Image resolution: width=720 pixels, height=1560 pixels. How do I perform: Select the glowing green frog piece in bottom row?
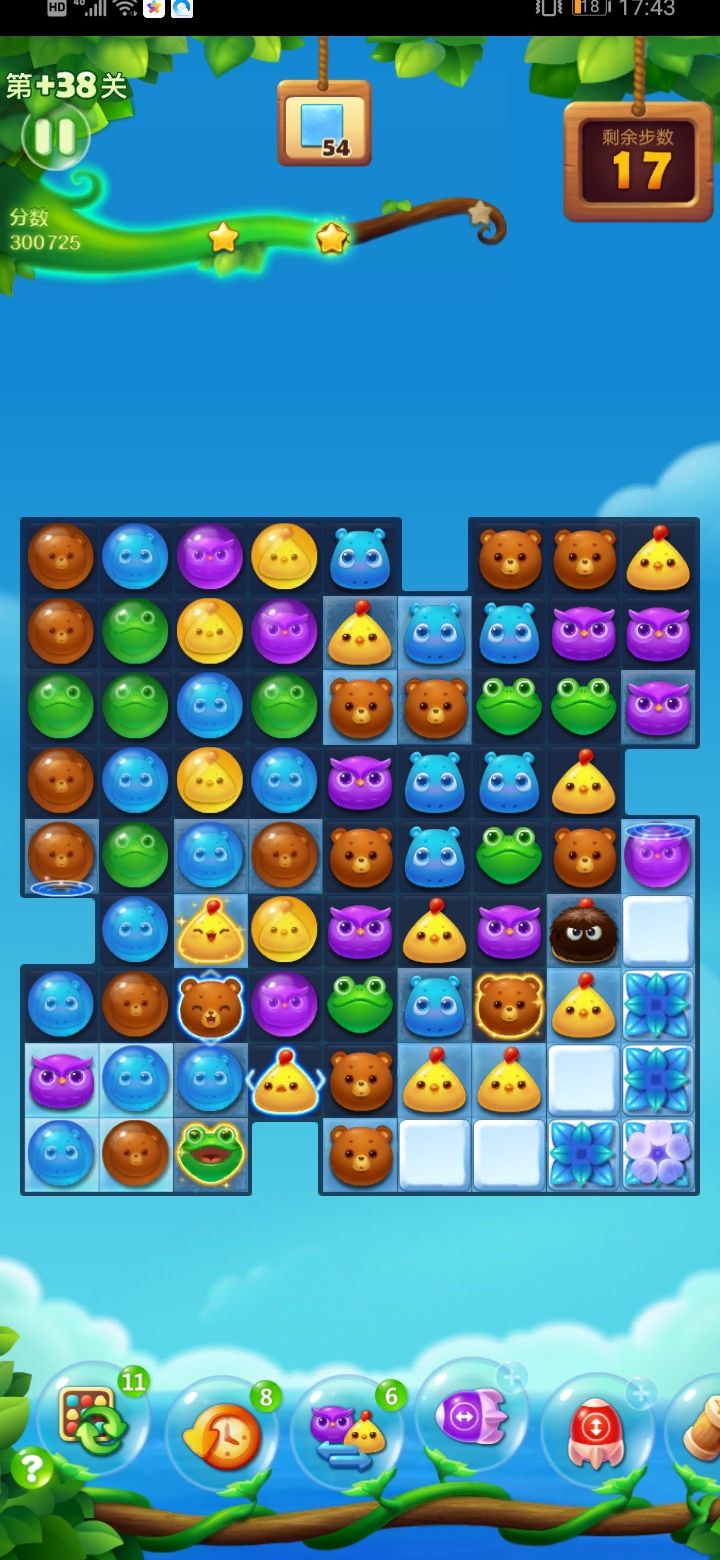(x=210, y=1154)
